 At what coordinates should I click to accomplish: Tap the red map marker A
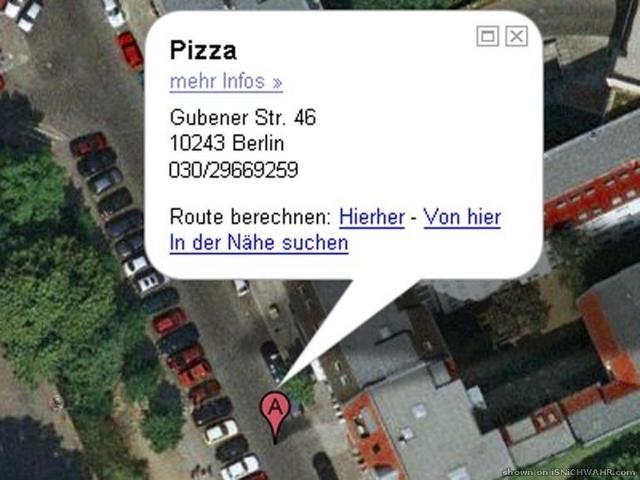[x=275, y=411]
